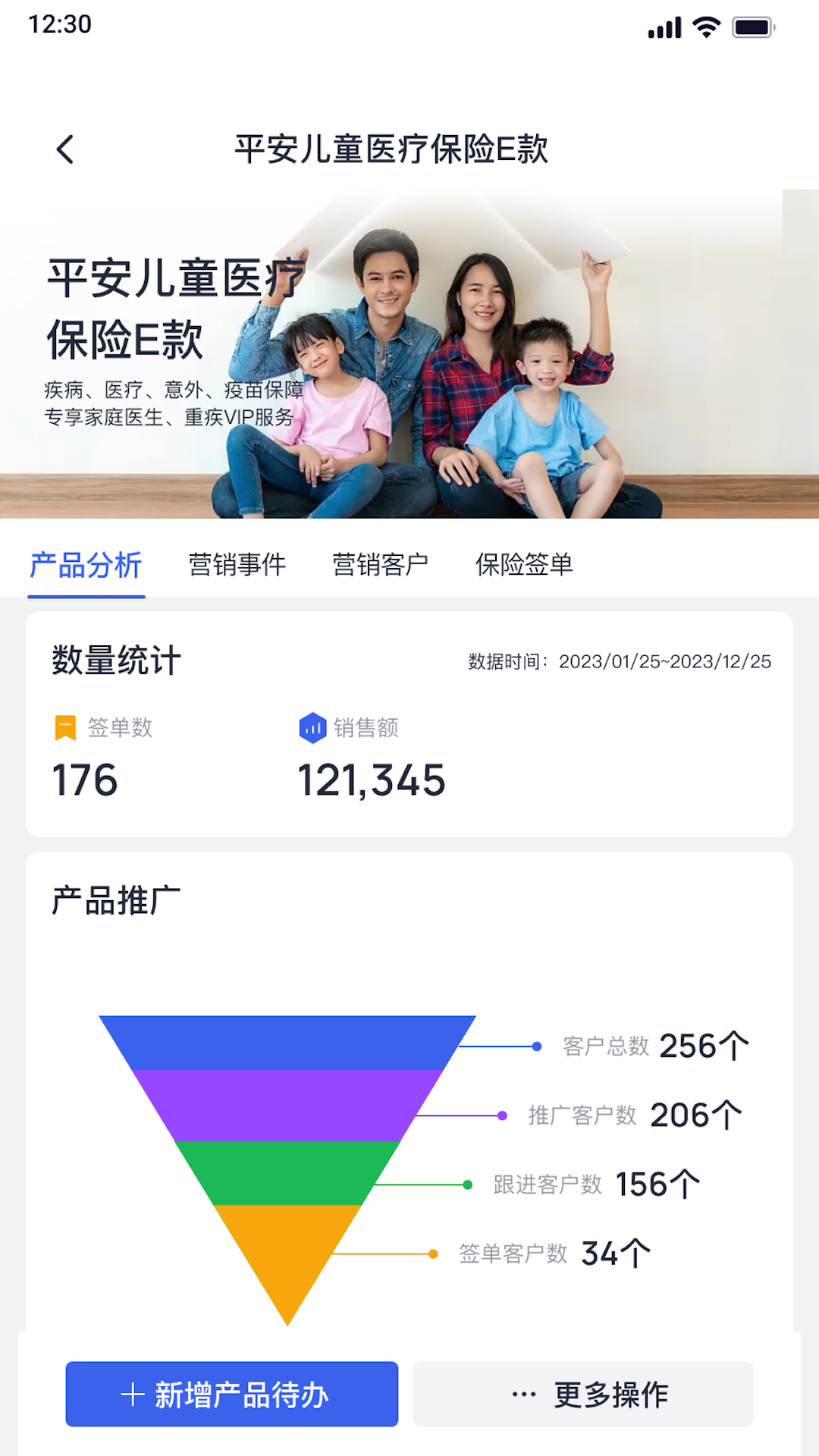The image size is (819, 1456).
Task: View the 保险签单 tab
Action: pos(524,565)
